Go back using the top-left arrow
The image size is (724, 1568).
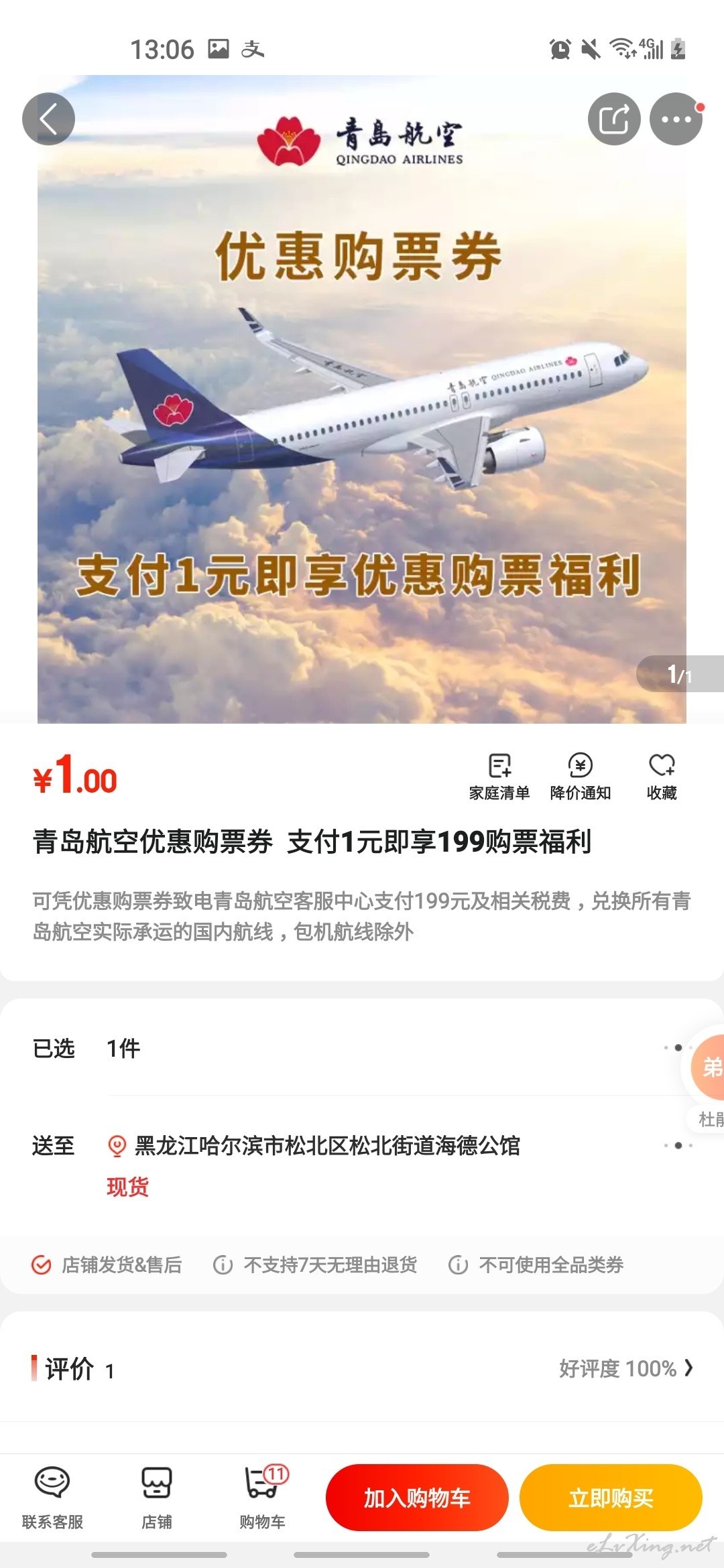48,119
